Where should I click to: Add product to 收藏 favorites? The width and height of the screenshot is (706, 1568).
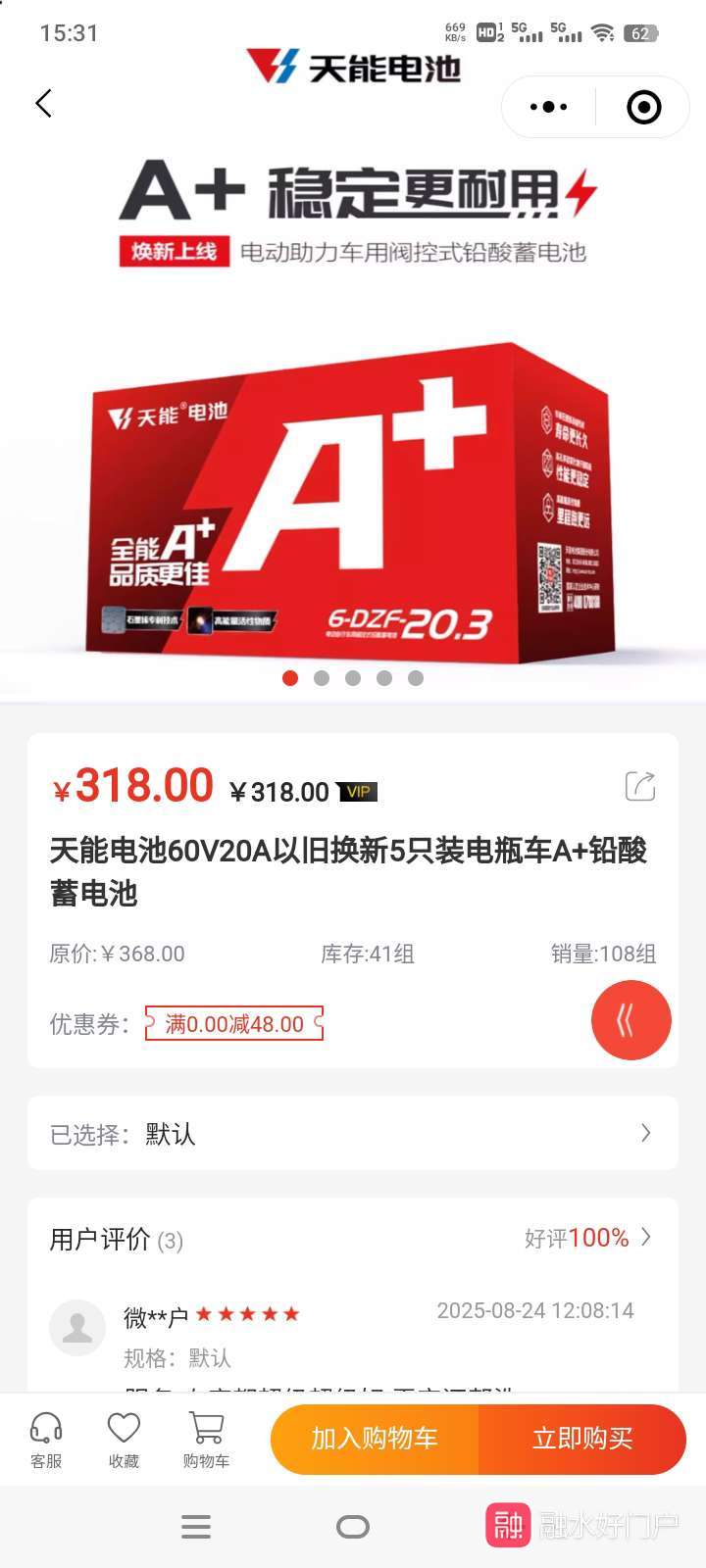(x=124, y=1439)
